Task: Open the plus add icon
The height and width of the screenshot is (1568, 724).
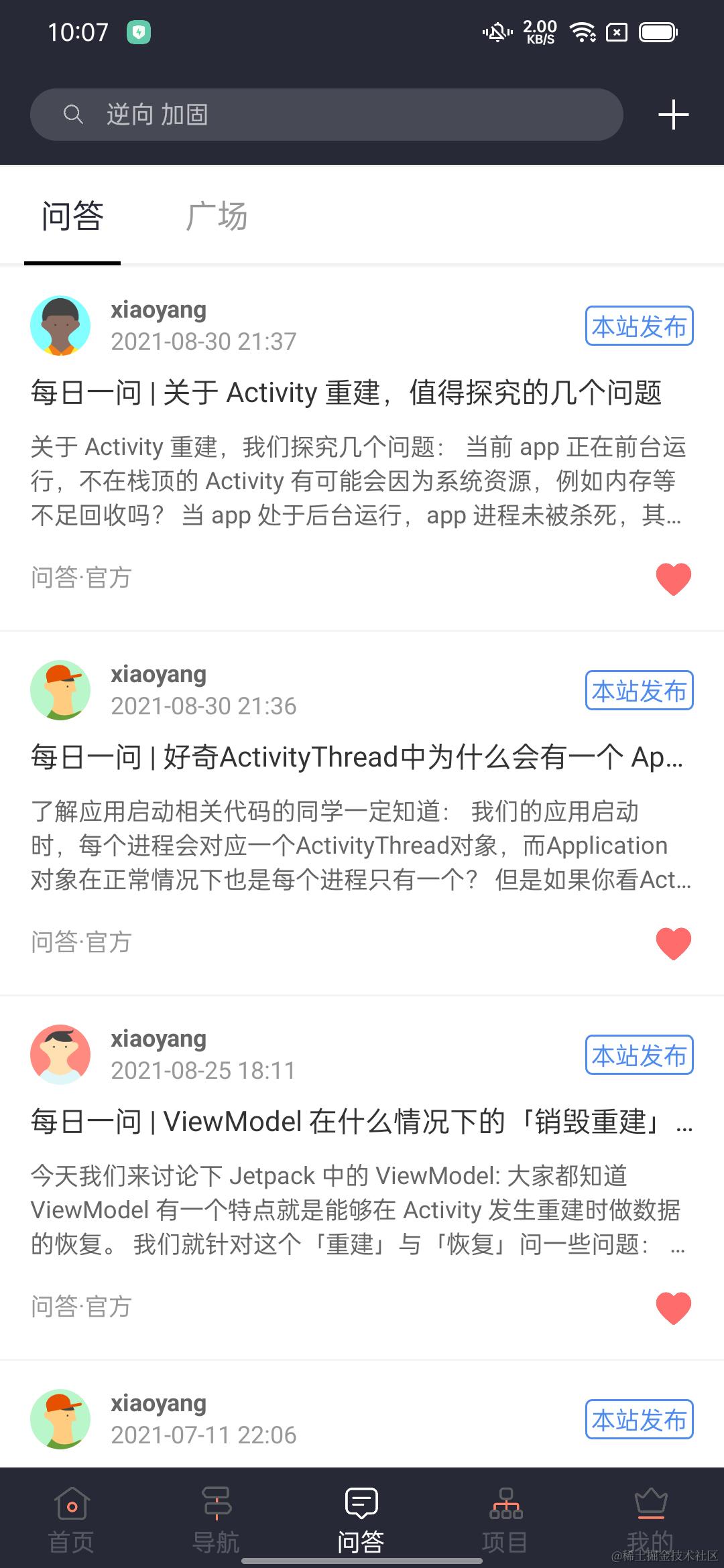Action: tap(673, 115)
